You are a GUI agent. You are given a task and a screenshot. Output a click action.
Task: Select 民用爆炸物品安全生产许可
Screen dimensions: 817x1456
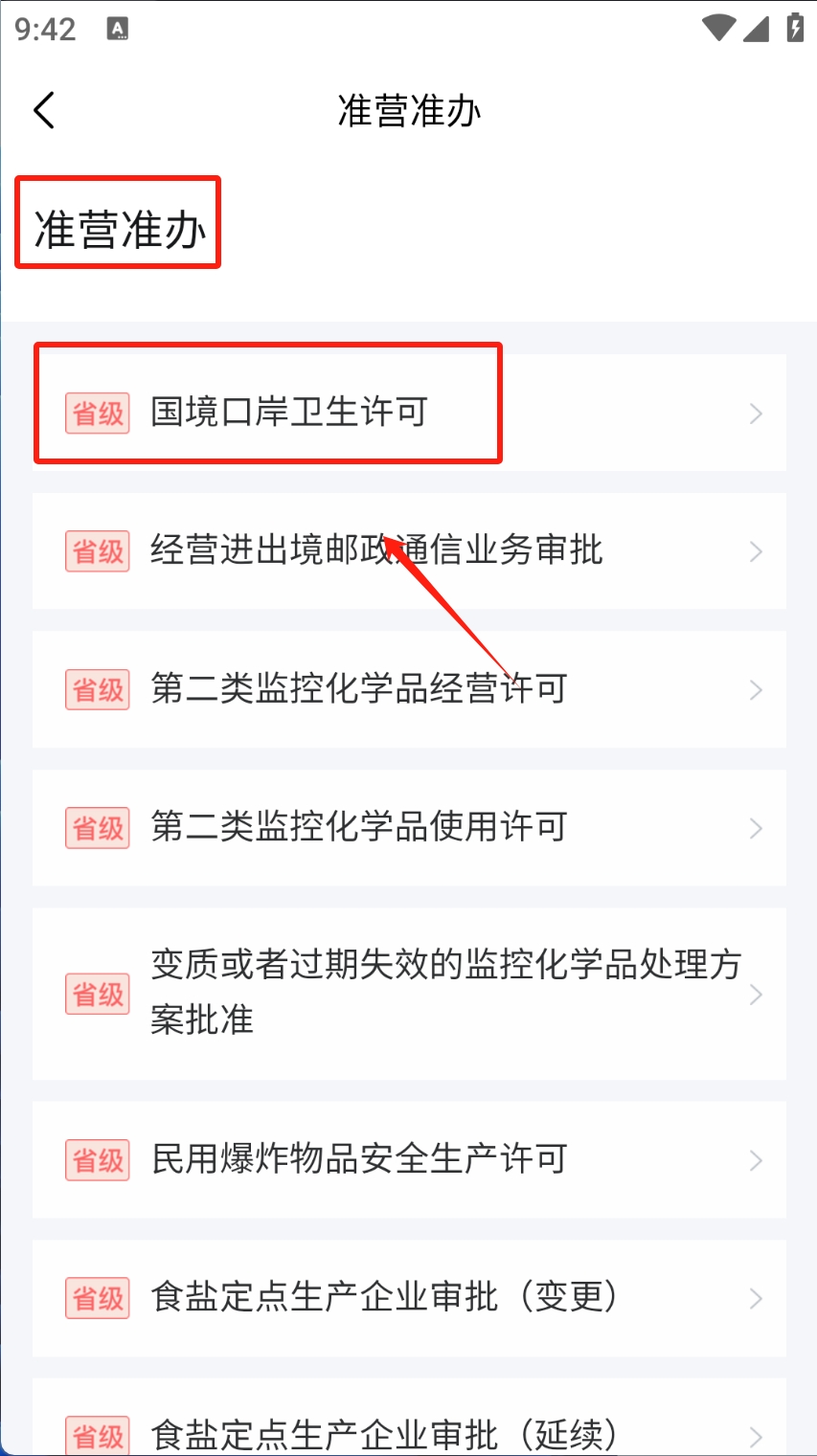click(409, 1160)
